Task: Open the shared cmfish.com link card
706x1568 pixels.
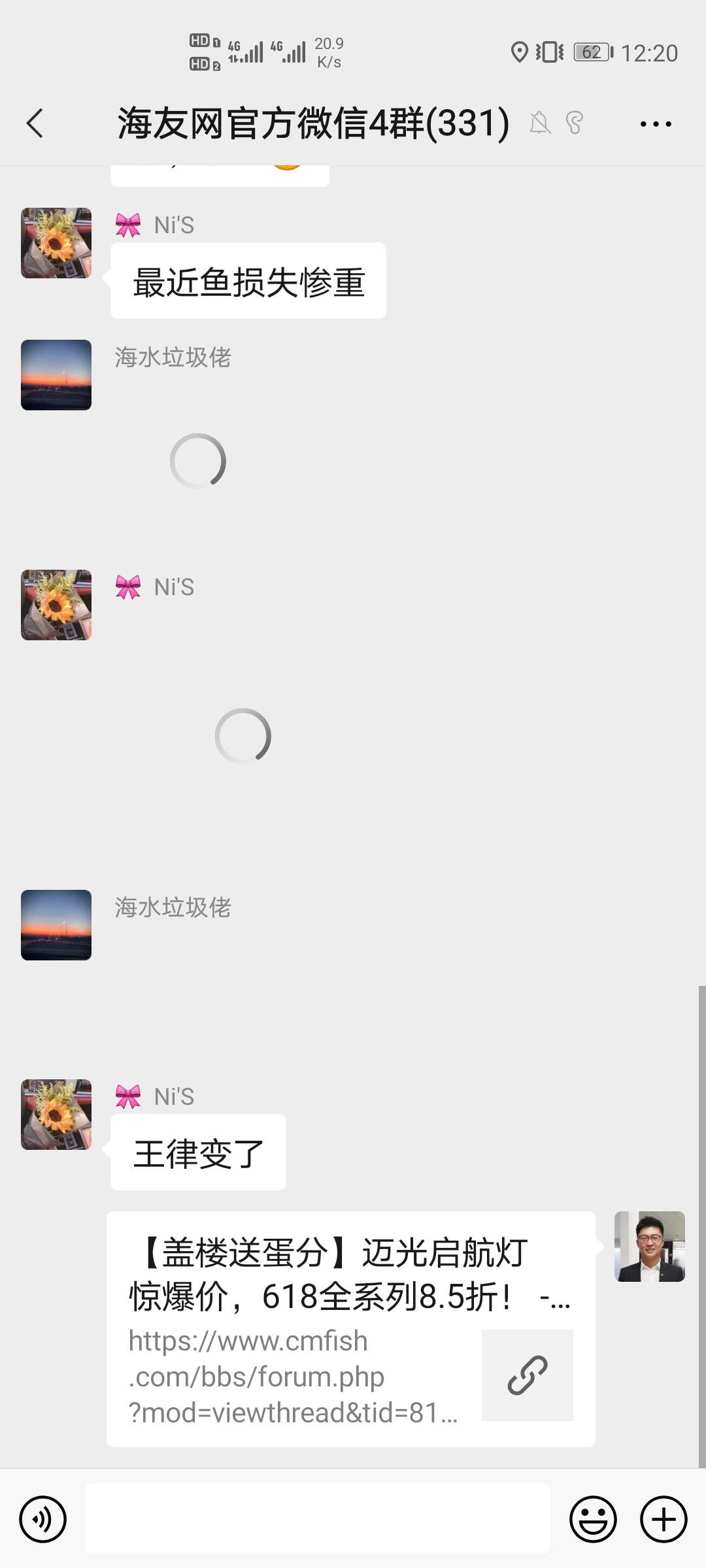Action: click(350, 1329)
